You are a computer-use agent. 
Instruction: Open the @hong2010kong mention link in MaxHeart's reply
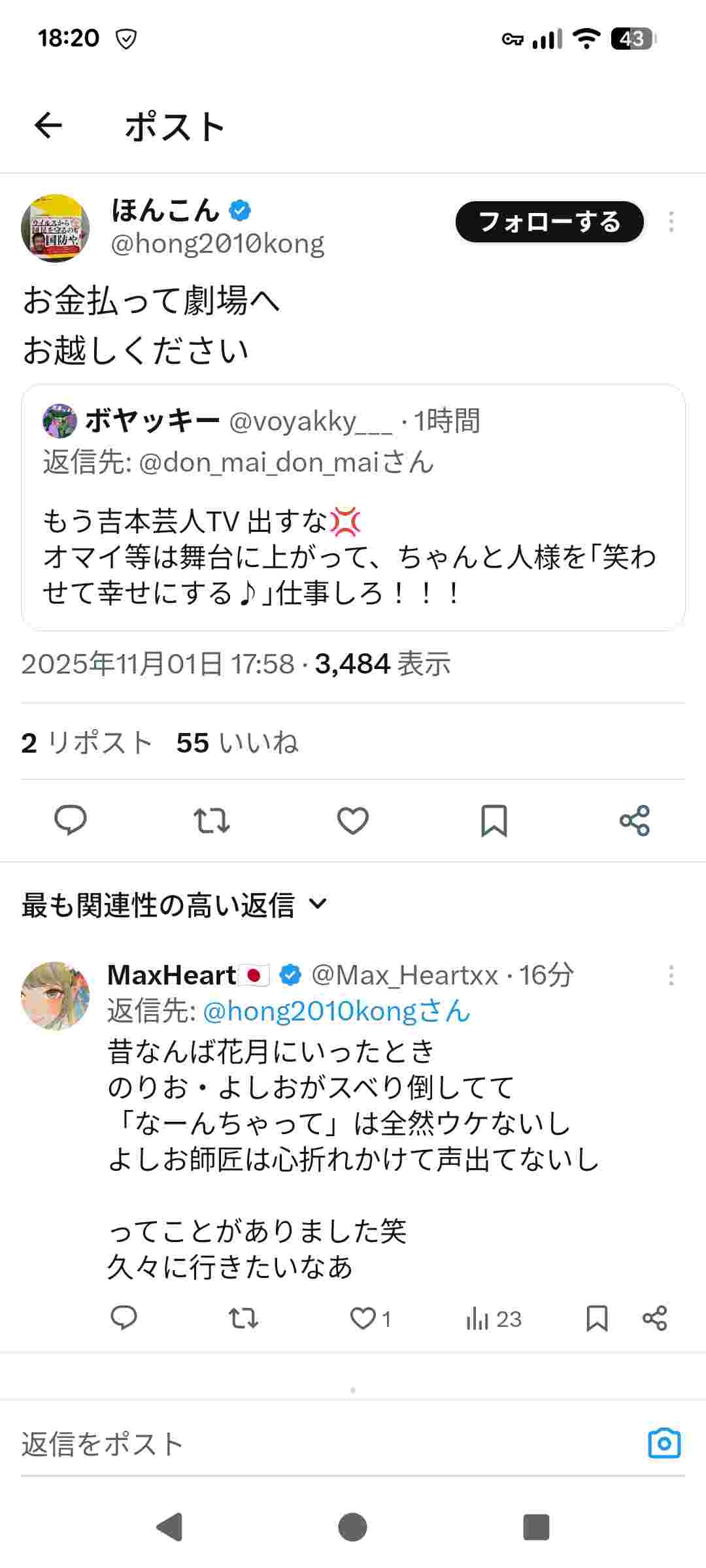coord(336,1011)
